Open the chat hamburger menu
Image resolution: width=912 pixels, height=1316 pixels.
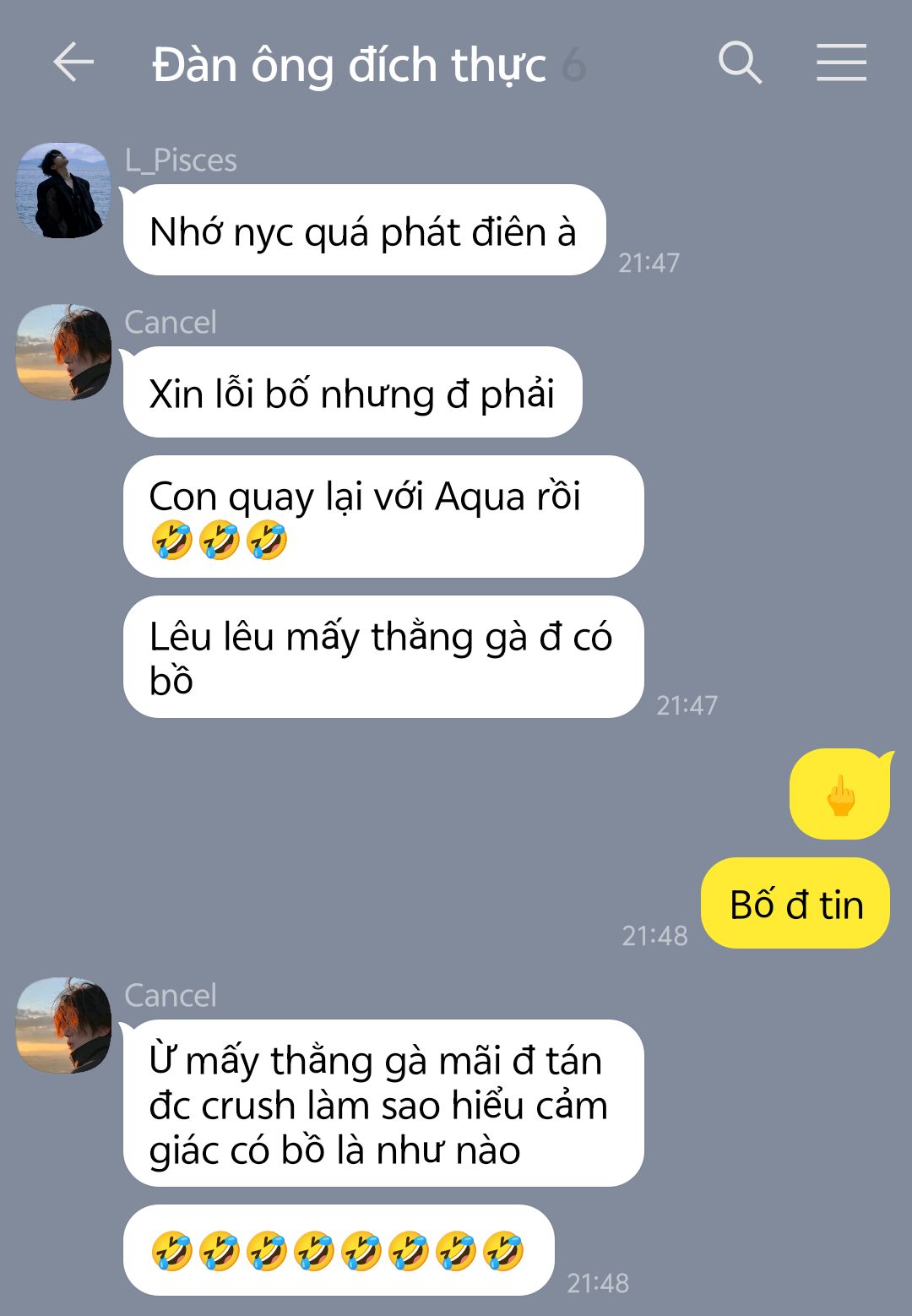[841, 63]
